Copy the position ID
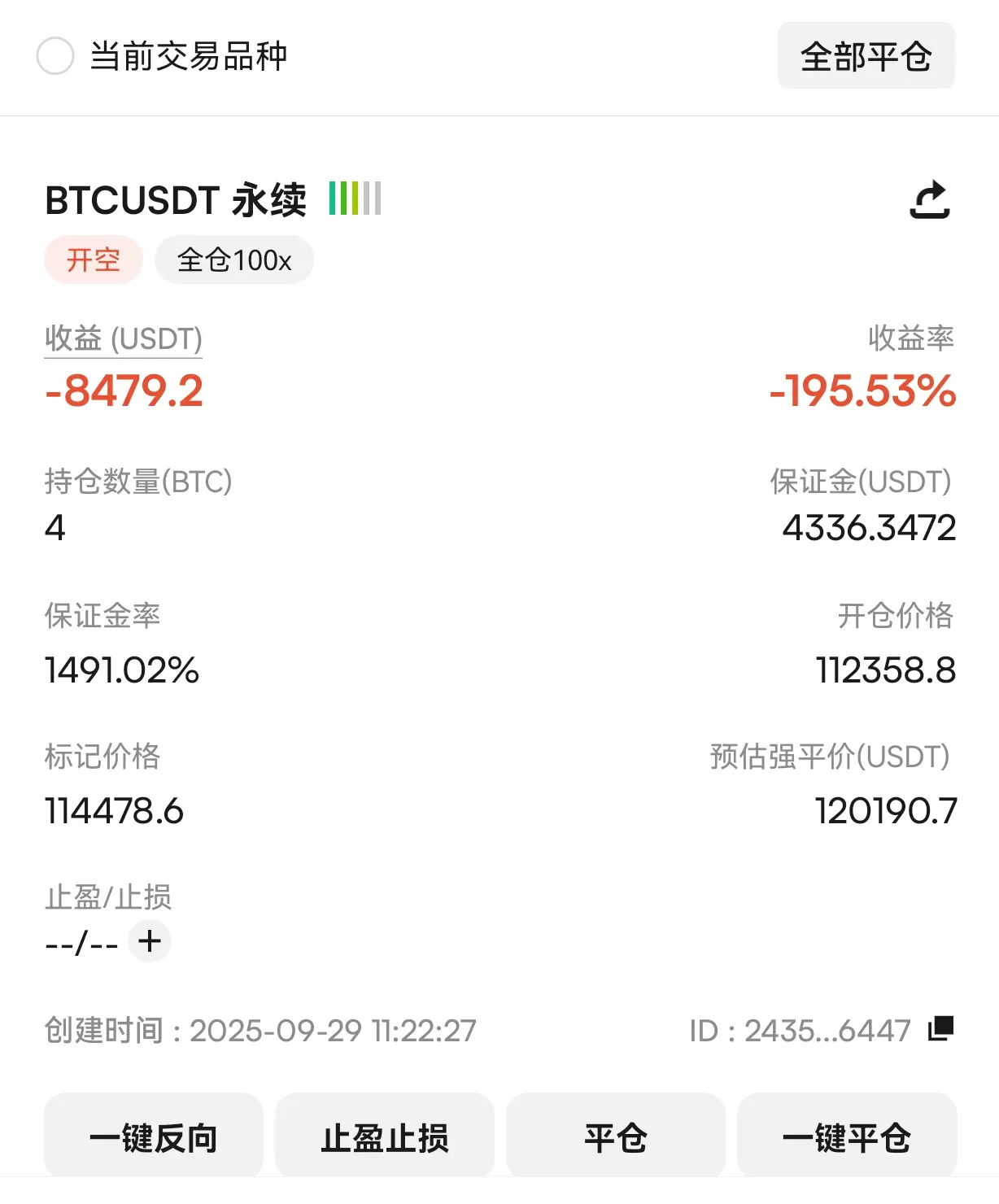 coord(940,1029)
